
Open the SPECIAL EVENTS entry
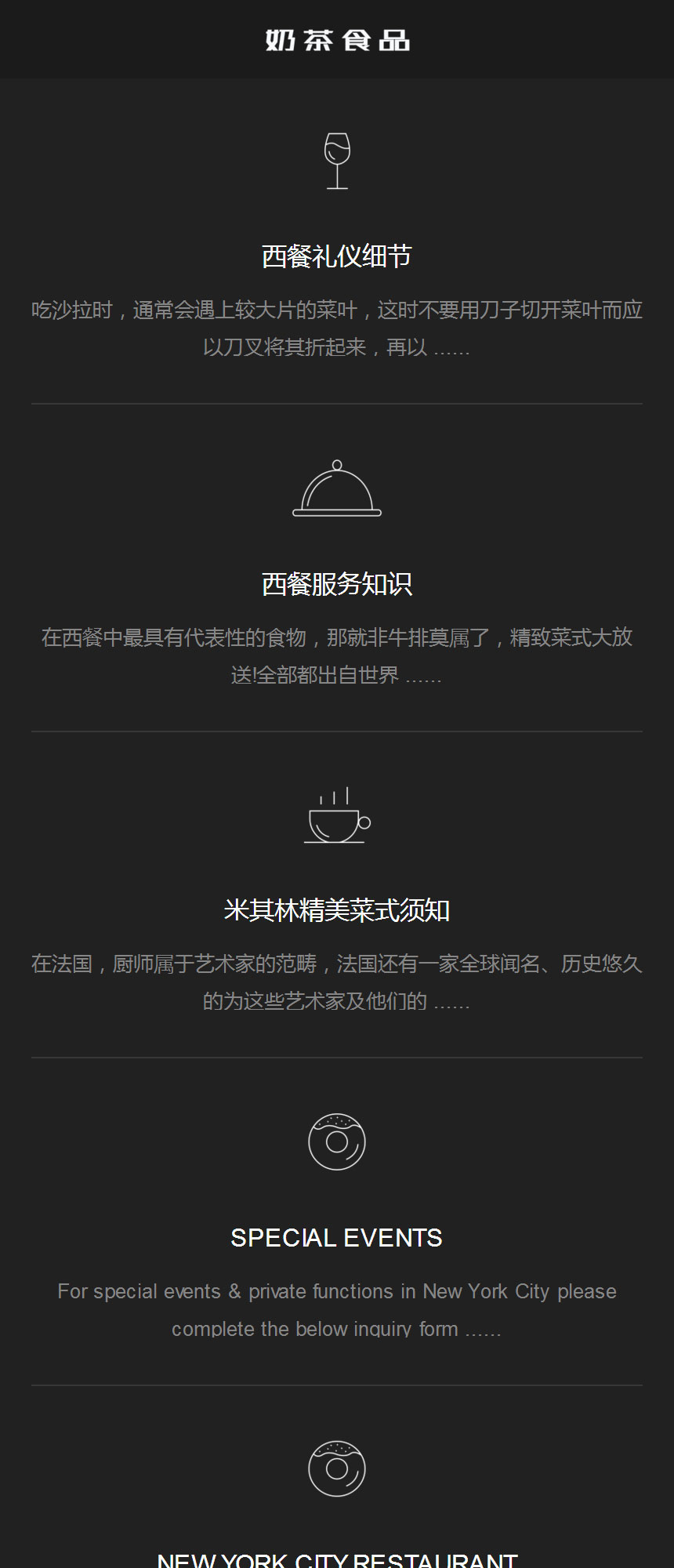point(337,1238)
